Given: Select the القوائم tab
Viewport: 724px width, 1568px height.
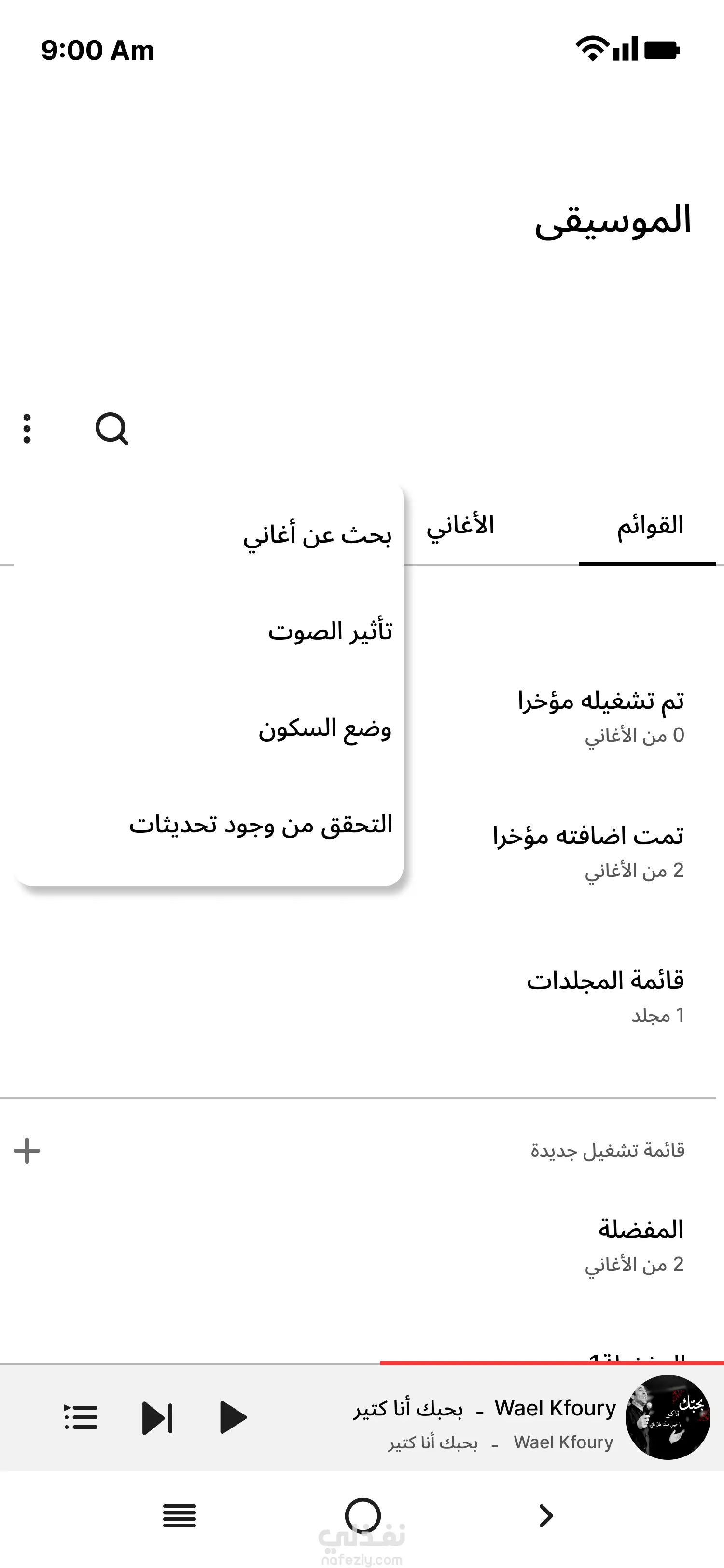Looking at the screenshot, I should coord(649,525).
